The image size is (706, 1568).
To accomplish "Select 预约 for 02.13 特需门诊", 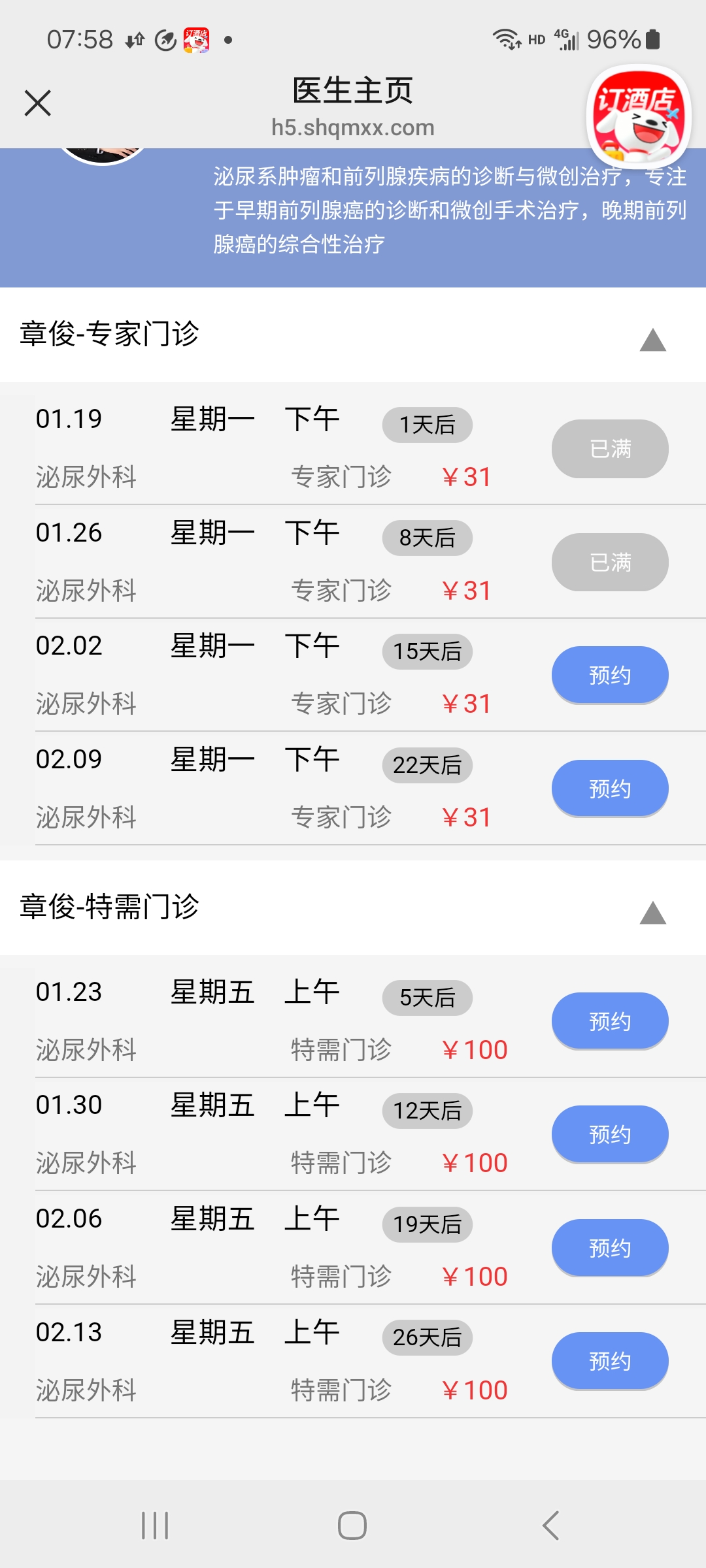I will [x=610, y=1361].
